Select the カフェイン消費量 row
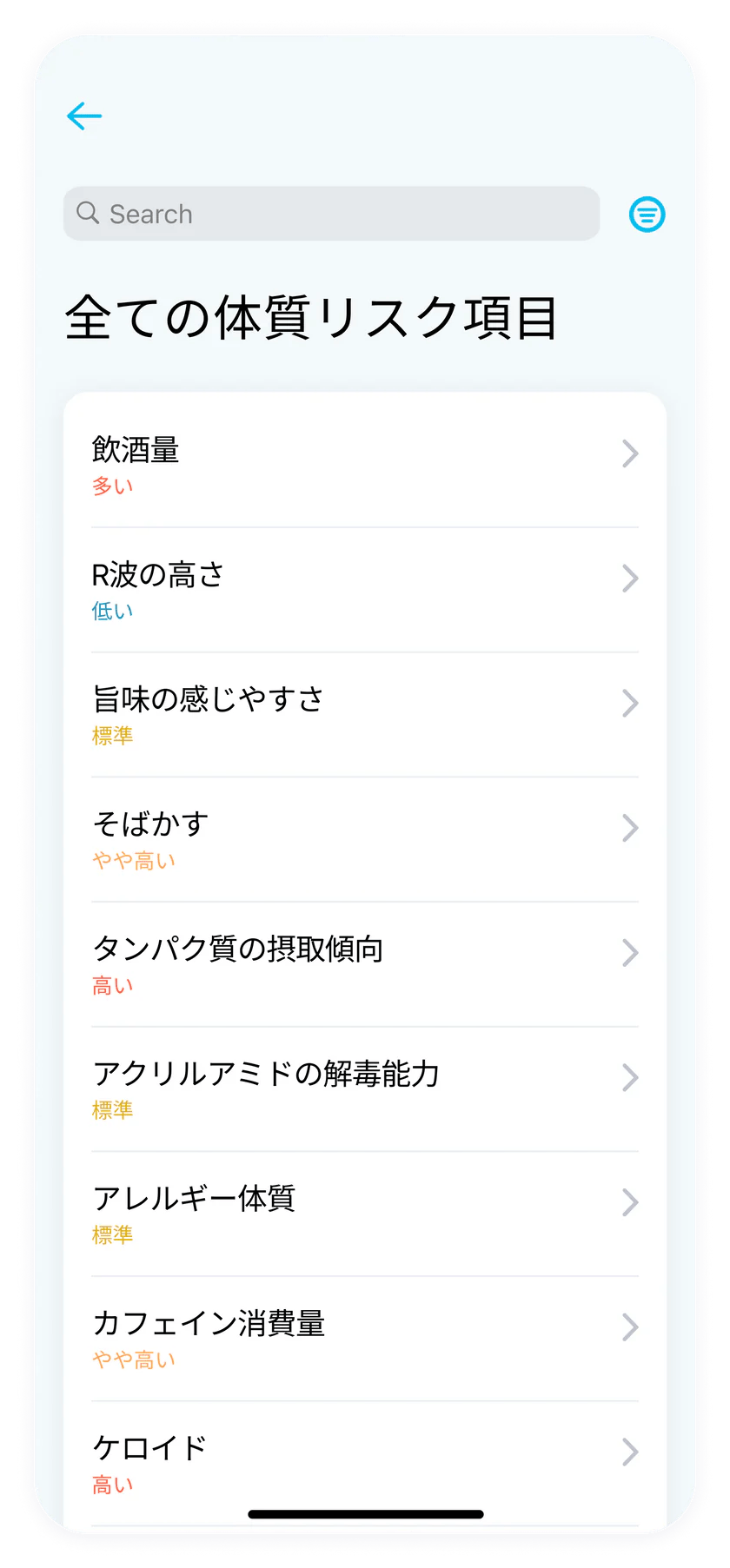730x1568 pixels. click(x=365, y=1339)
